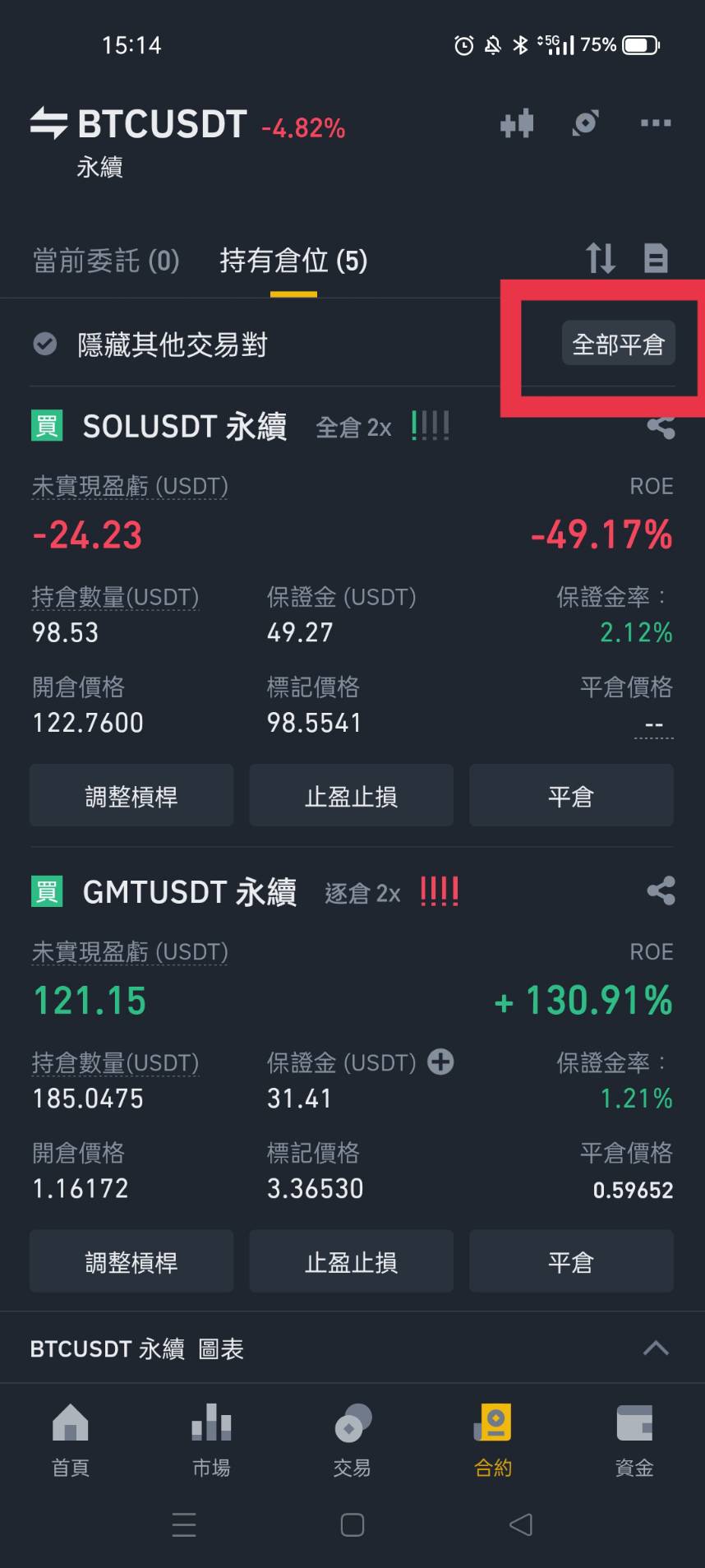Close the SOLUSDT position with 平倉
705x1568 pixels.
571,795
